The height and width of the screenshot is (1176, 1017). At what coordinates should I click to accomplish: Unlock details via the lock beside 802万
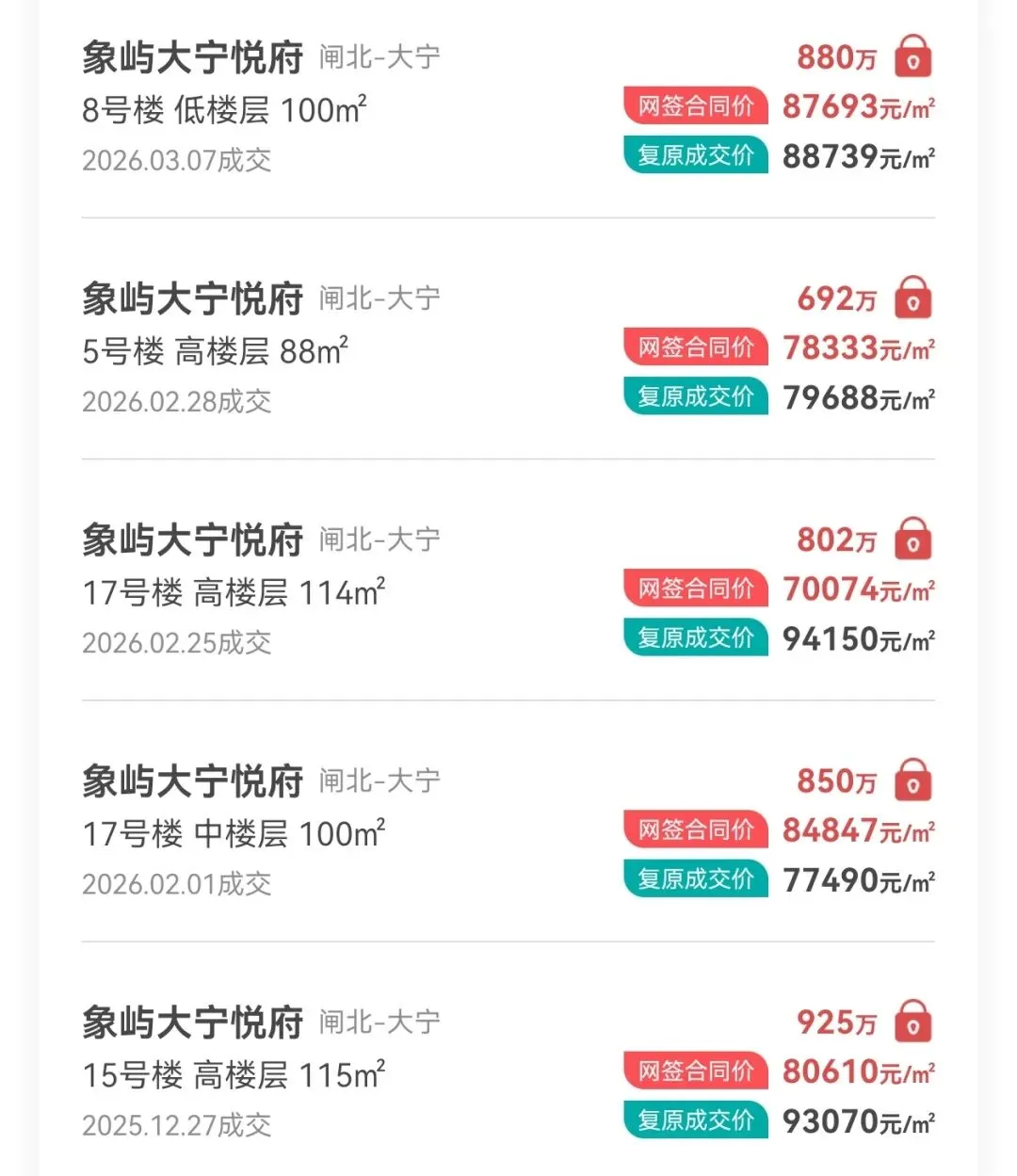(x=912, y=539)
